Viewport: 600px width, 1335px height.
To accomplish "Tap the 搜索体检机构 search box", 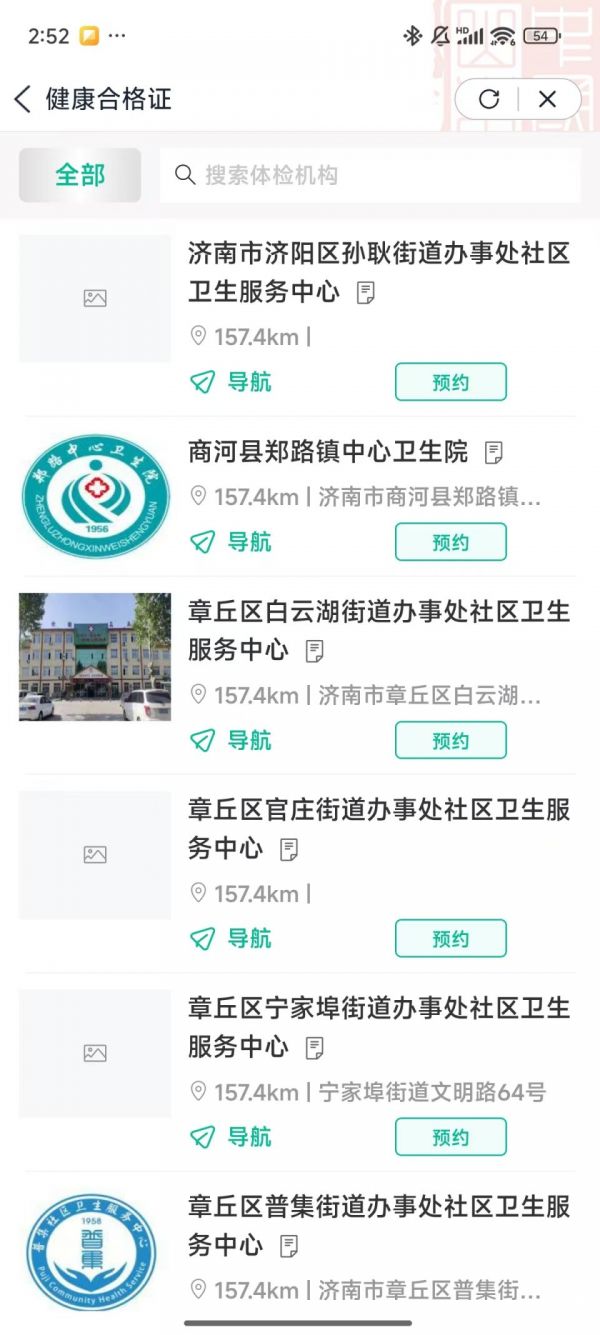I will [370, 175].
